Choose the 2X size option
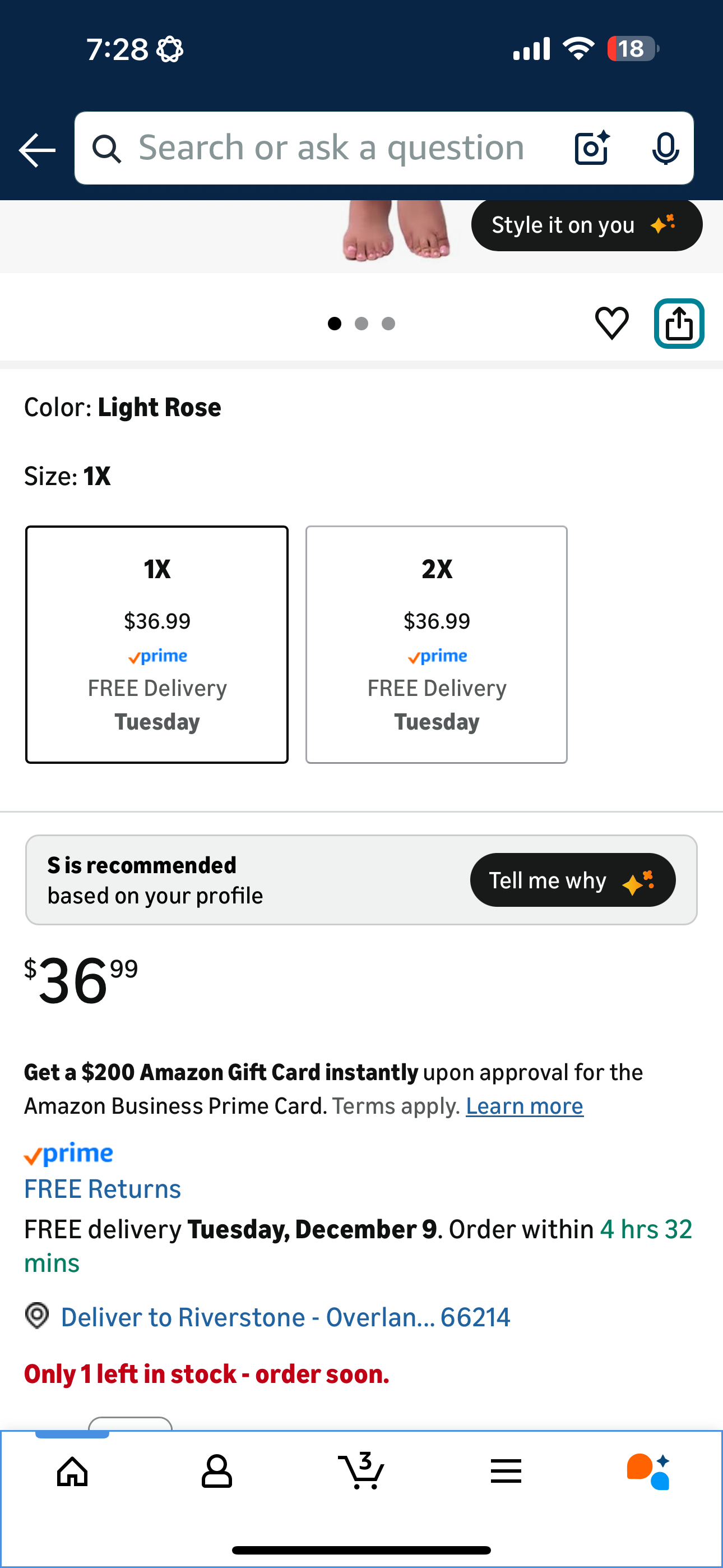Screen dimensions: 723x1568 [437, 644]
